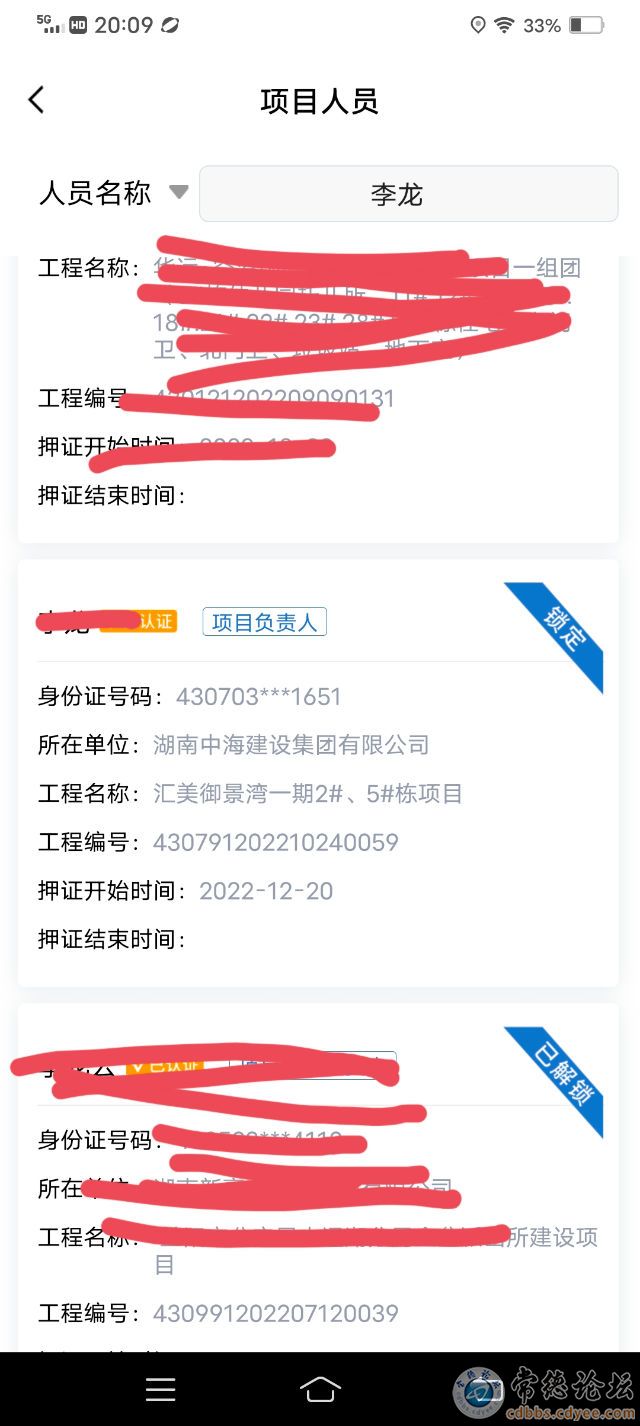Tap the search field containing 李龙

(408, 194)
